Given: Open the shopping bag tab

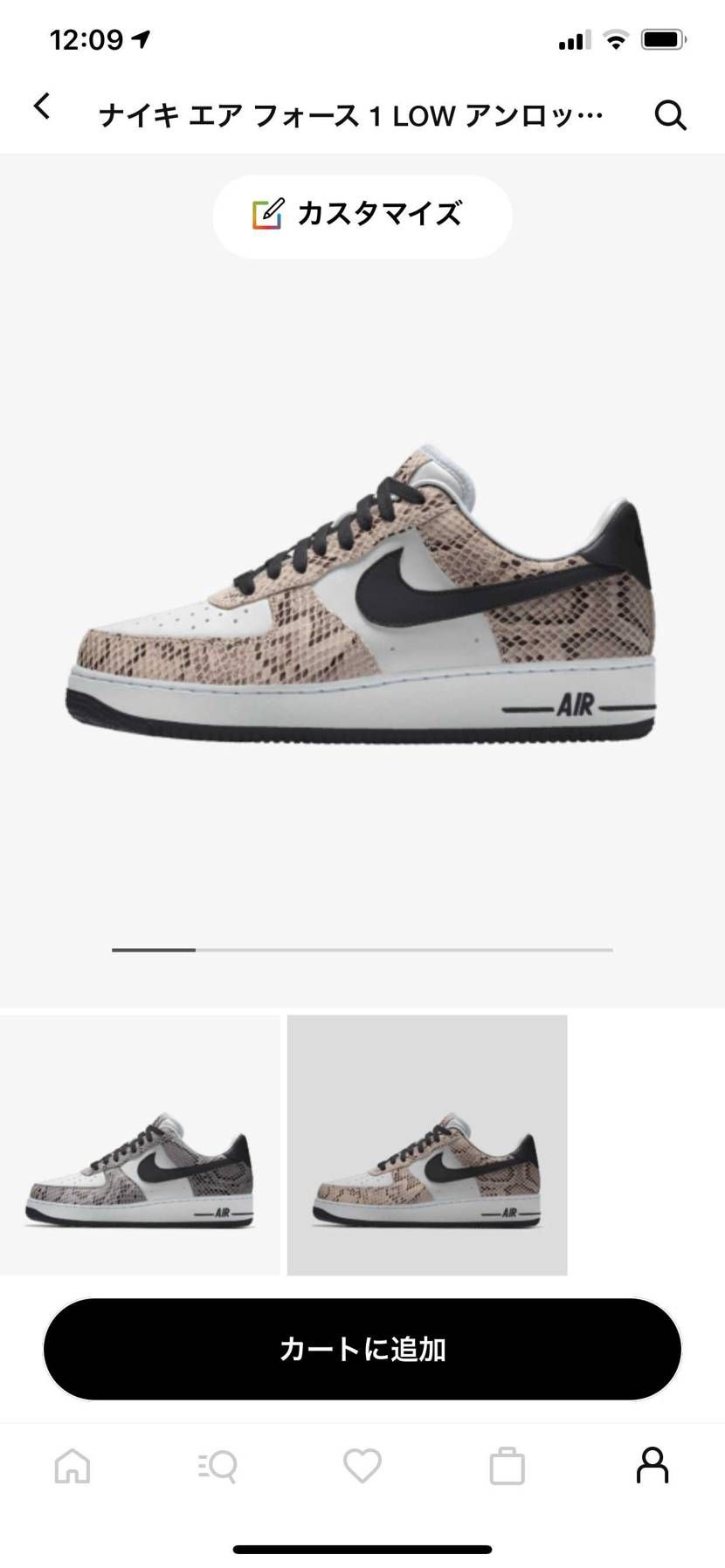Looking at the screenshot, I should pos(507,1466).
